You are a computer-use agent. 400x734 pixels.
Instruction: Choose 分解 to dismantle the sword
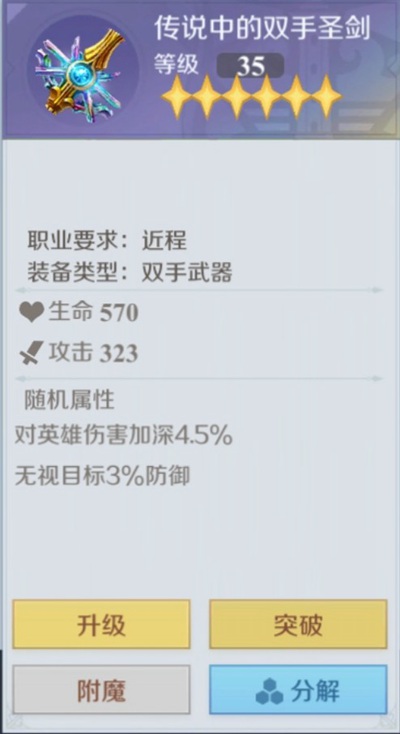point(298,690)
